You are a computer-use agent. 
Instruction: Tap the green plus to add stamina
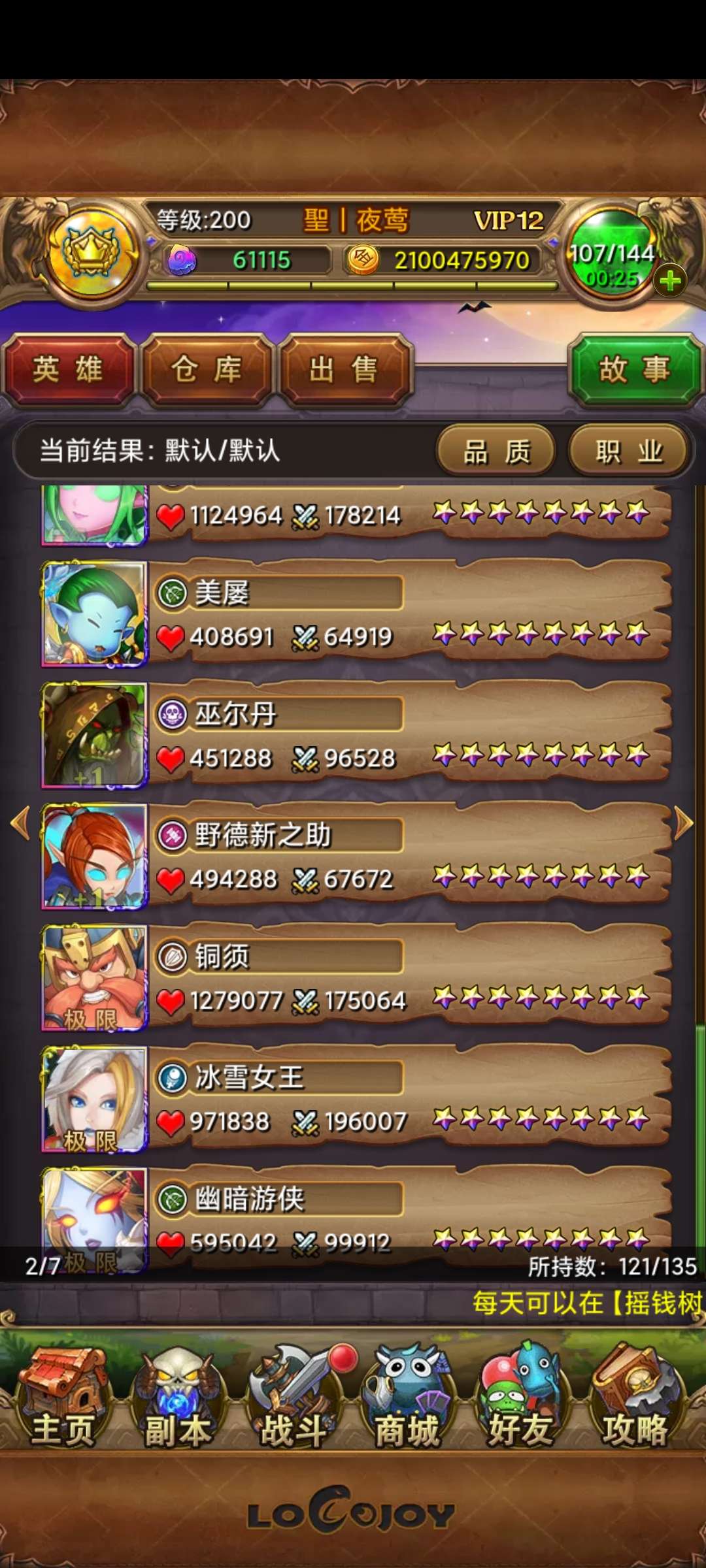(669, 281)
